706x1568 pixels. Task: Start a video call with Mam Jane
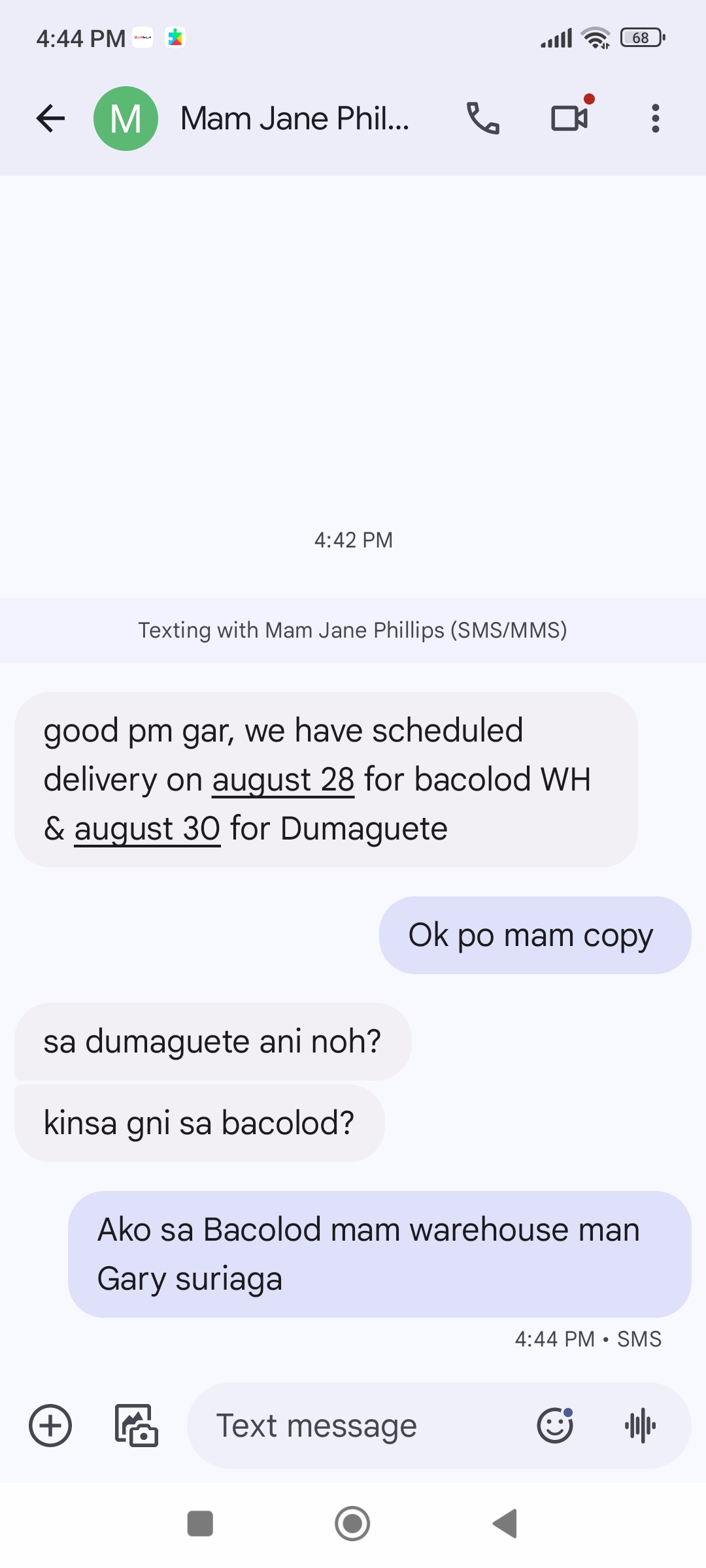(x=570, y=118)
